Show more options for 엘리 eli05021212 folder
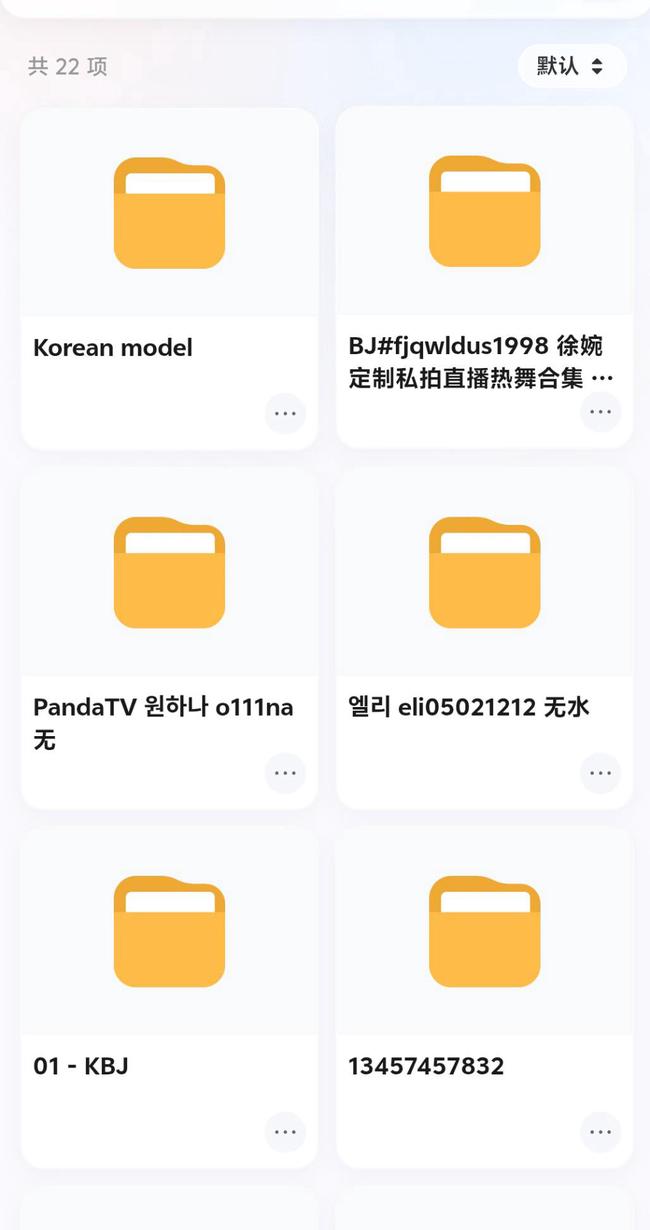Viewport: 650px width, 1230px height. tap(600, 773)
